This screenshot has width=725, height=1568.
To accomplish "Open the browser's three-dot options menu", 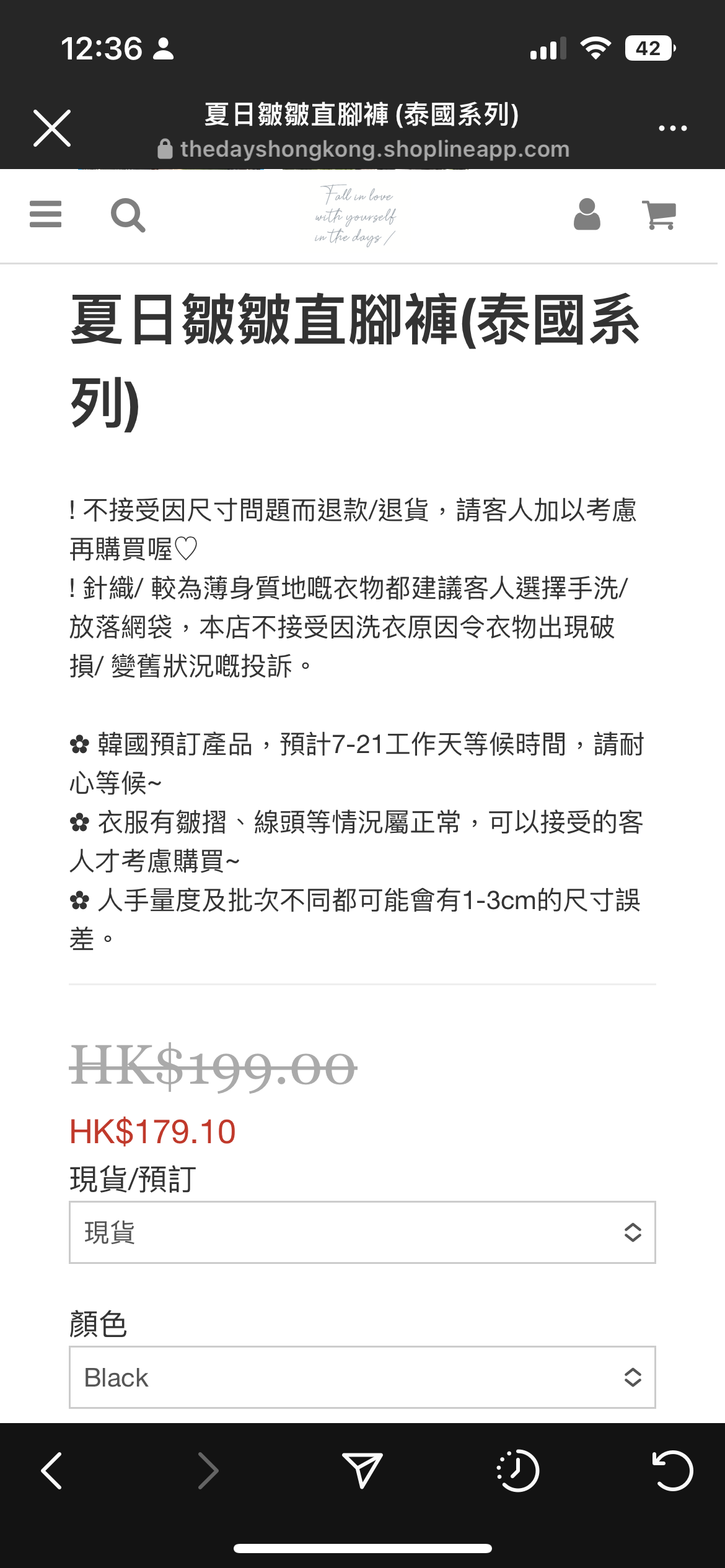I will pos(672,128).
